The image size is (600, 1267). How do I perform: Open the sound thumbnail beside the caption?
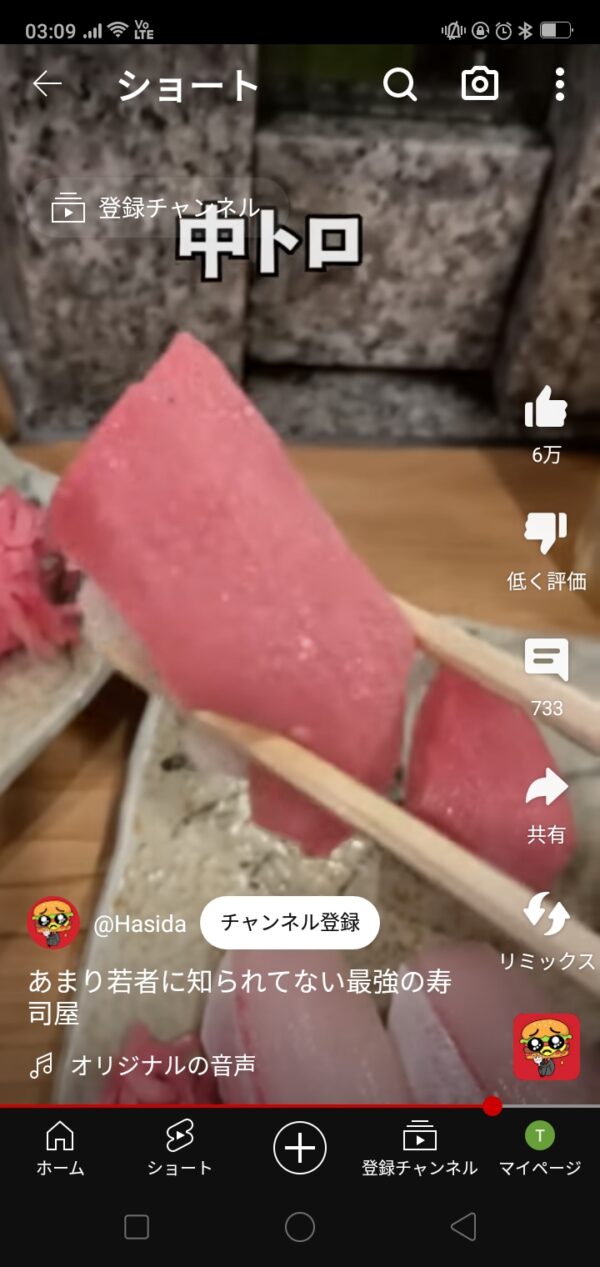click(546, 1047)
